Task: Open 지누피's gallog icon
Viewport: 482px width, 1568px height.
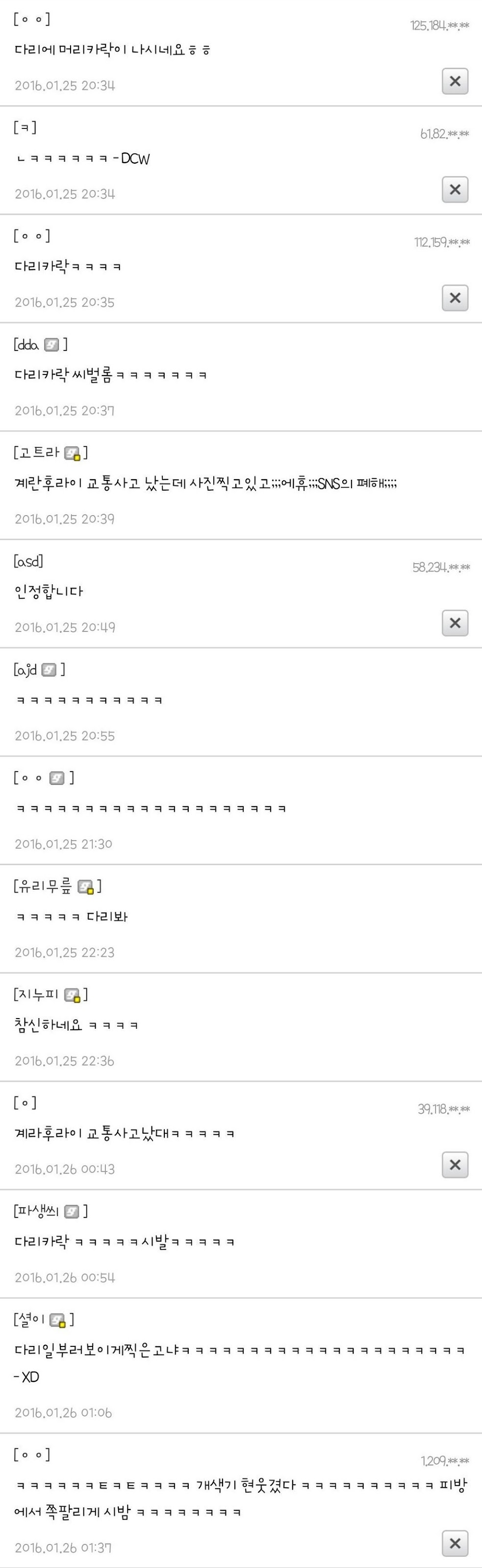Action: [73, 995]
